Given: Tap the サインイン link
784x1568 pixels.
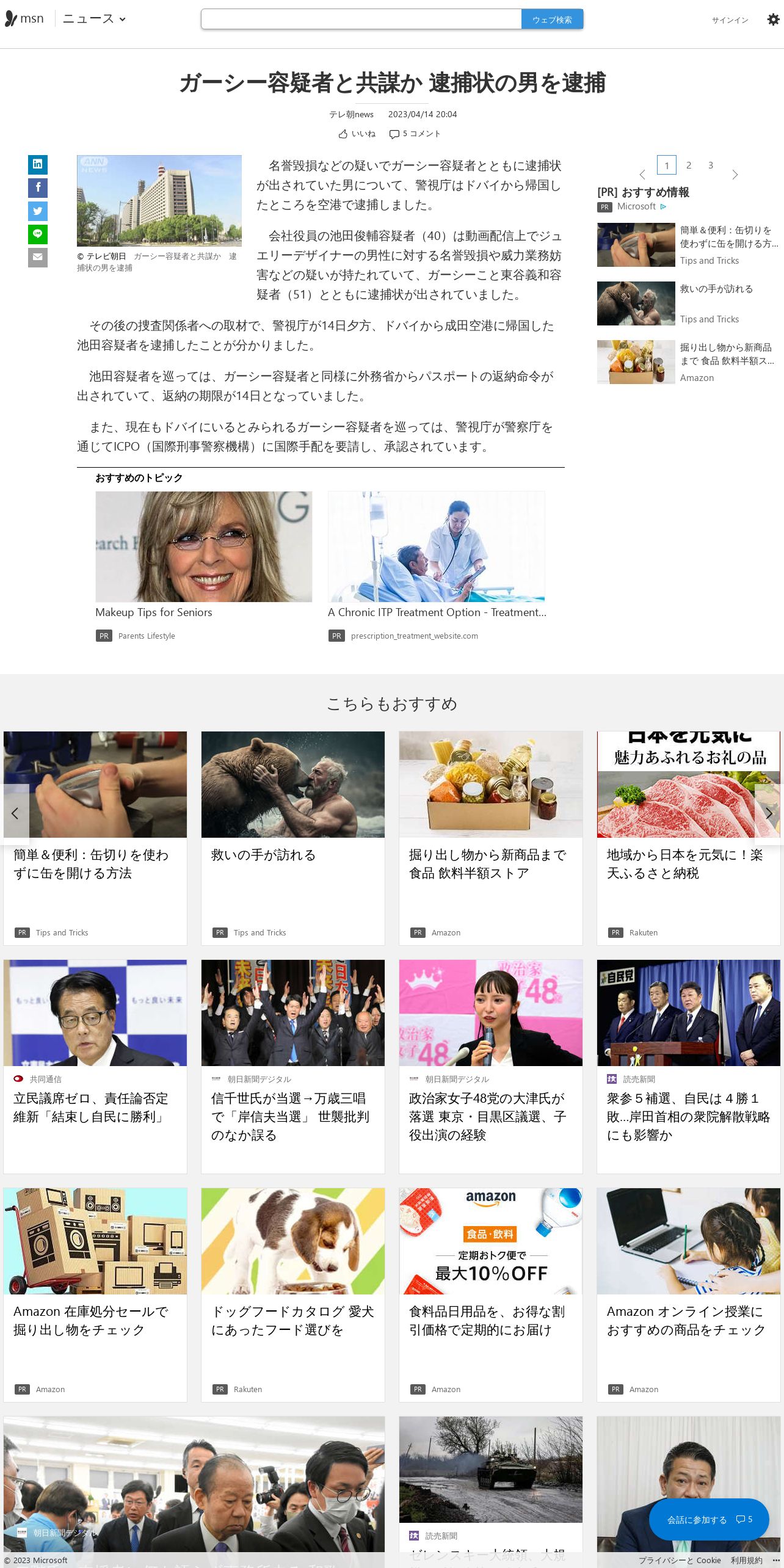Looking at the screenshot, I should pyautogui.click(x=730, y=20).
